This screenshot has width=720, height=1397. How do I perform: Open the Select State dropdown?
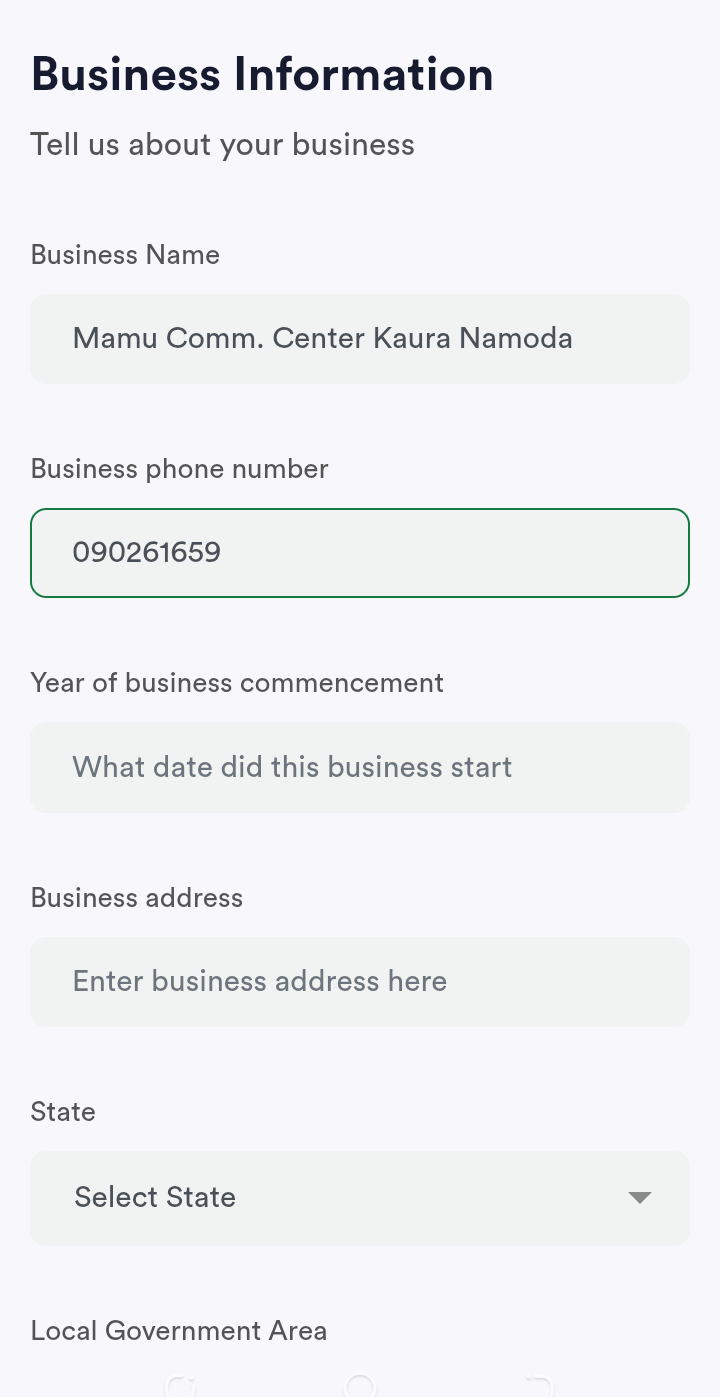click(360, 1197)
